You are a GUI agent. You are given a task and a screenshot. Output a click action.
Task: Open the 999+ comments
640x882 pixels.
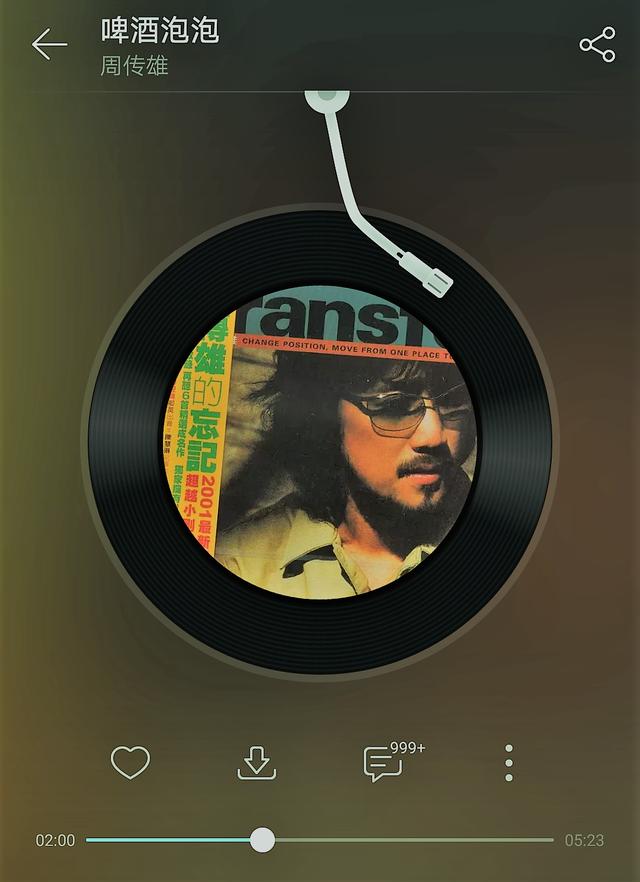pyautogui.click(x=385, y=763)
